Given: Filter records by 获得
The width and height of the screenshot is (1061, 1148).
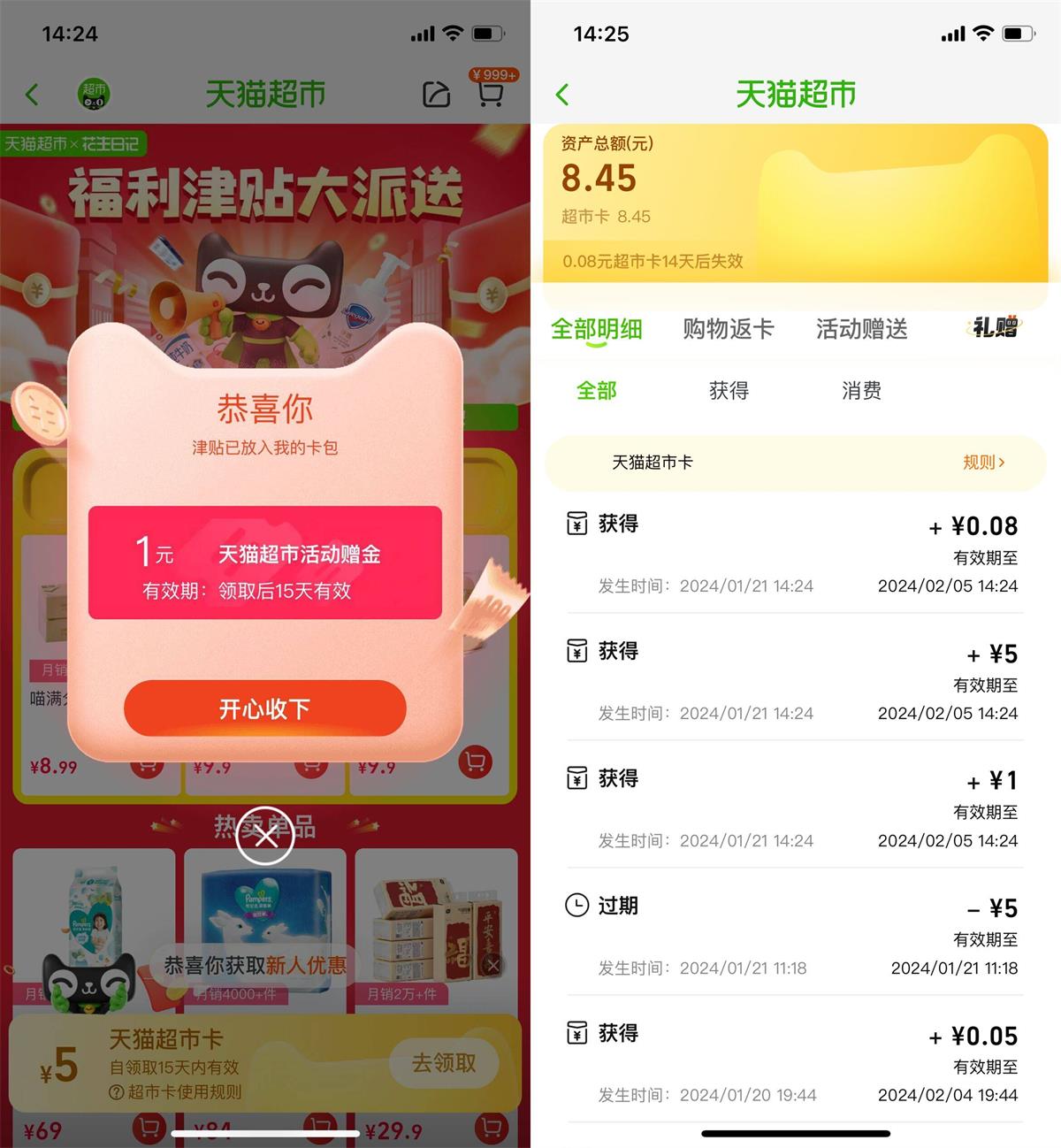Looking at the screenshot, I should [x=729, y=390].
